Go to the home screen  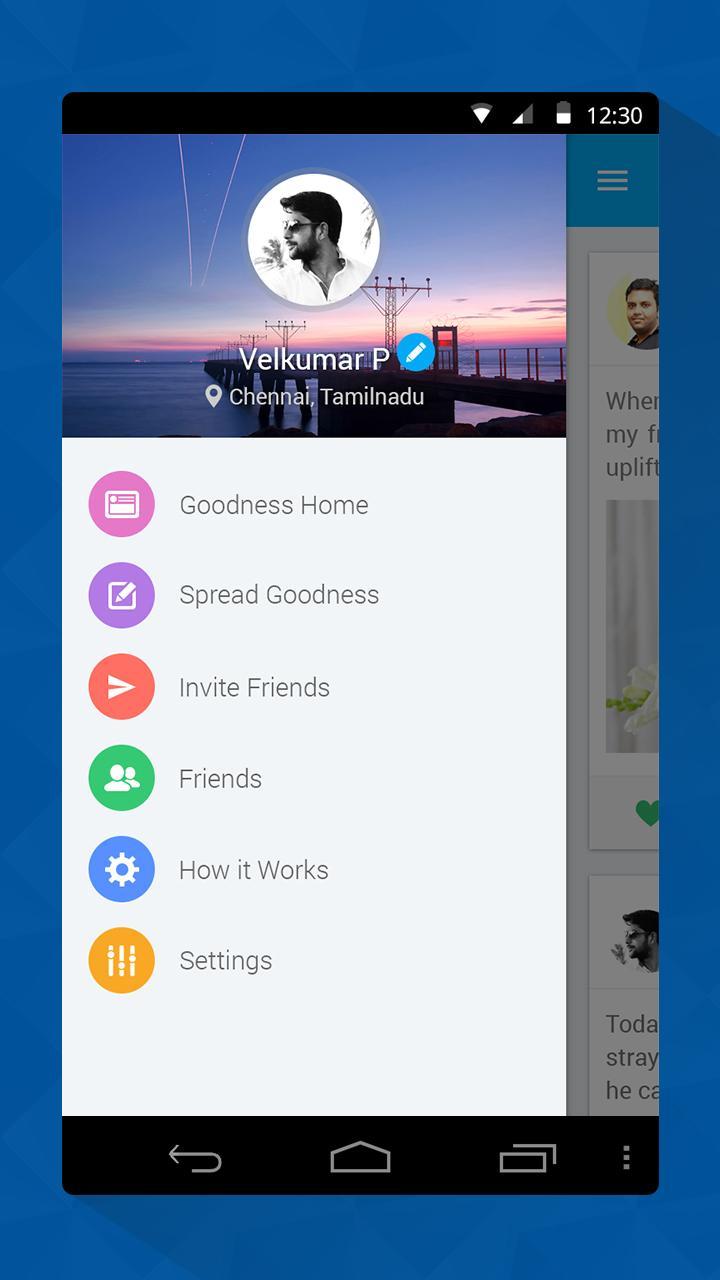(360, 1158)
